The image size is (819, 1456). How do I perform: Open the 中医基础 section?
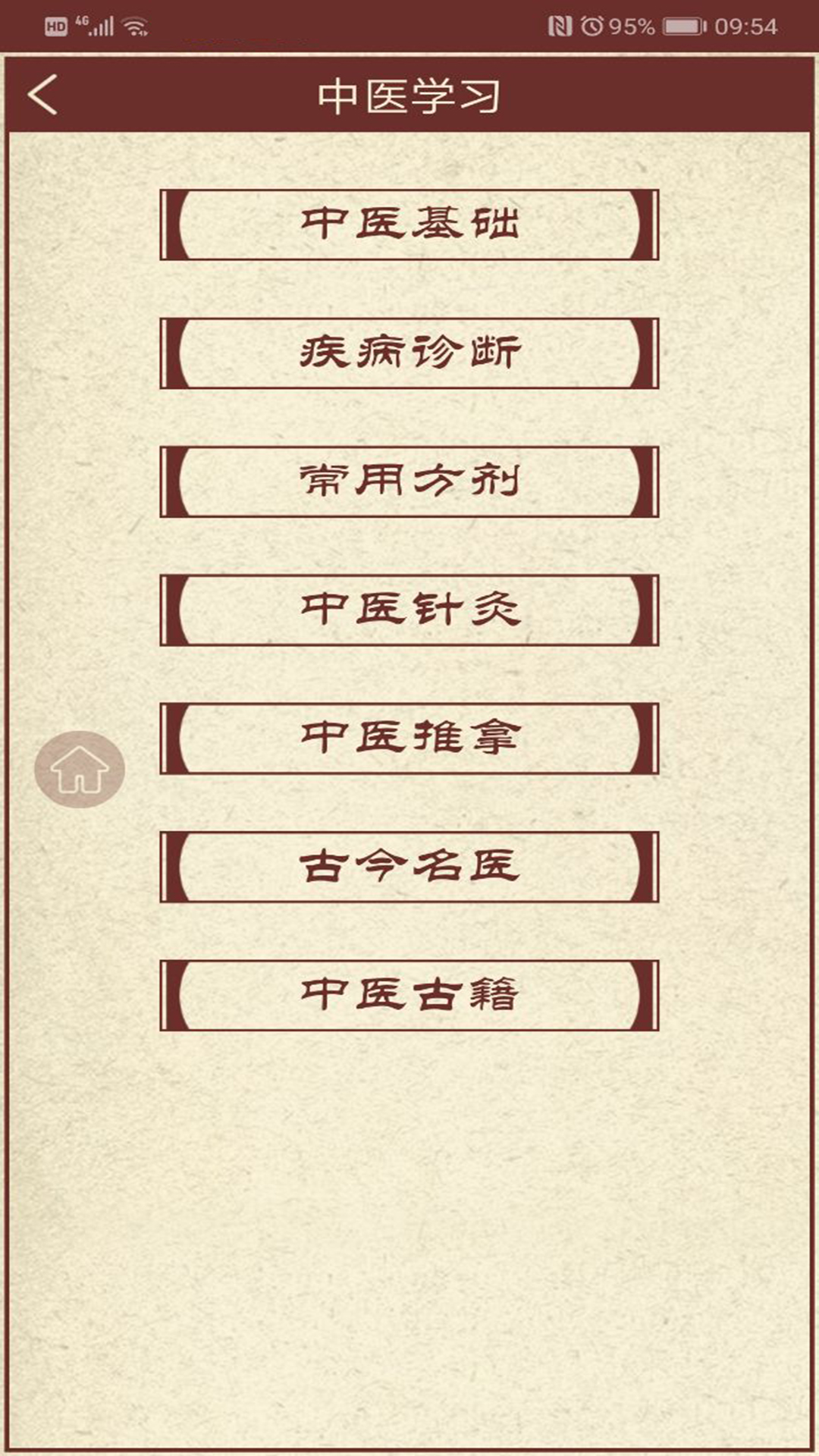[409, 224]
